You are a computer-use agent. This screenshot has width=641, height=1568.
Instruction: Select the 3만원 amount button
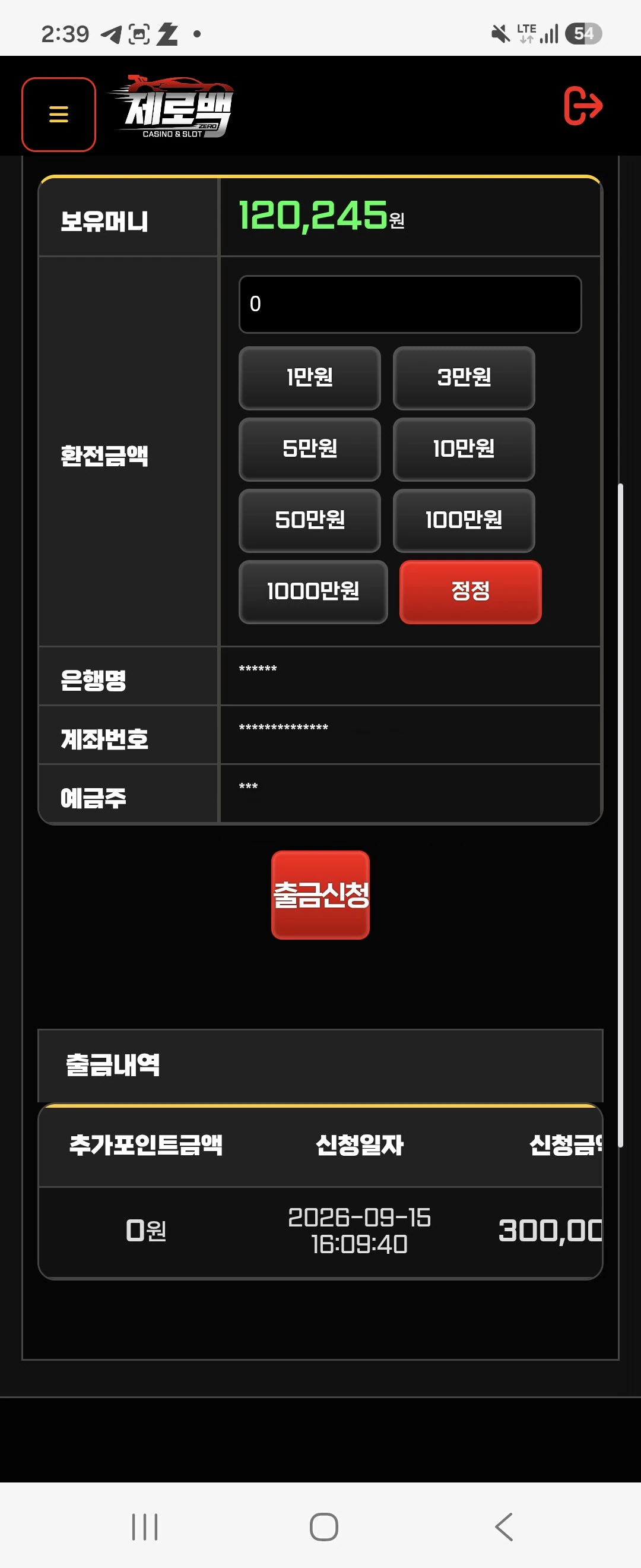tap(464, 377)
